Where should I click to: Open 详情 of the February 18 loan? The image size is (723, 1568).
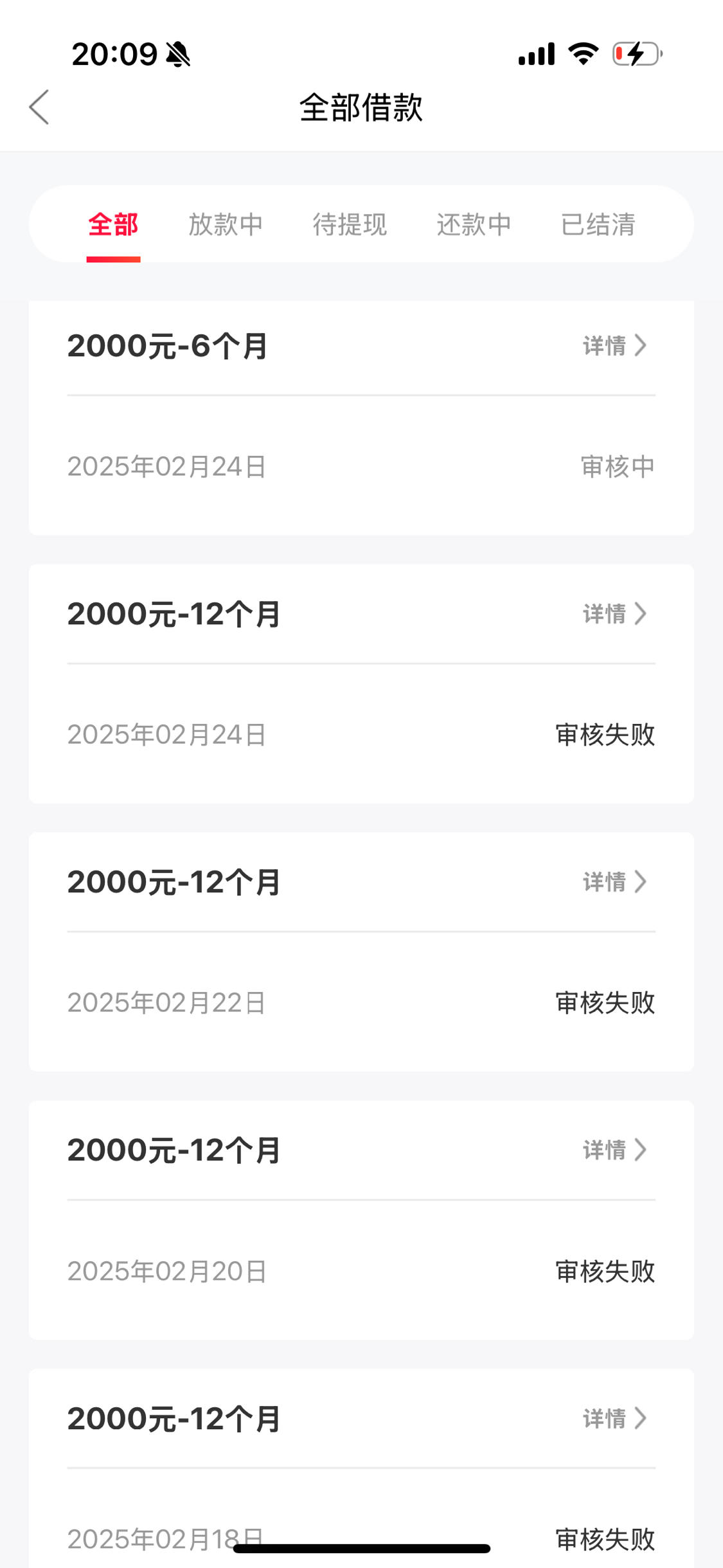[x=614, y=1418]
